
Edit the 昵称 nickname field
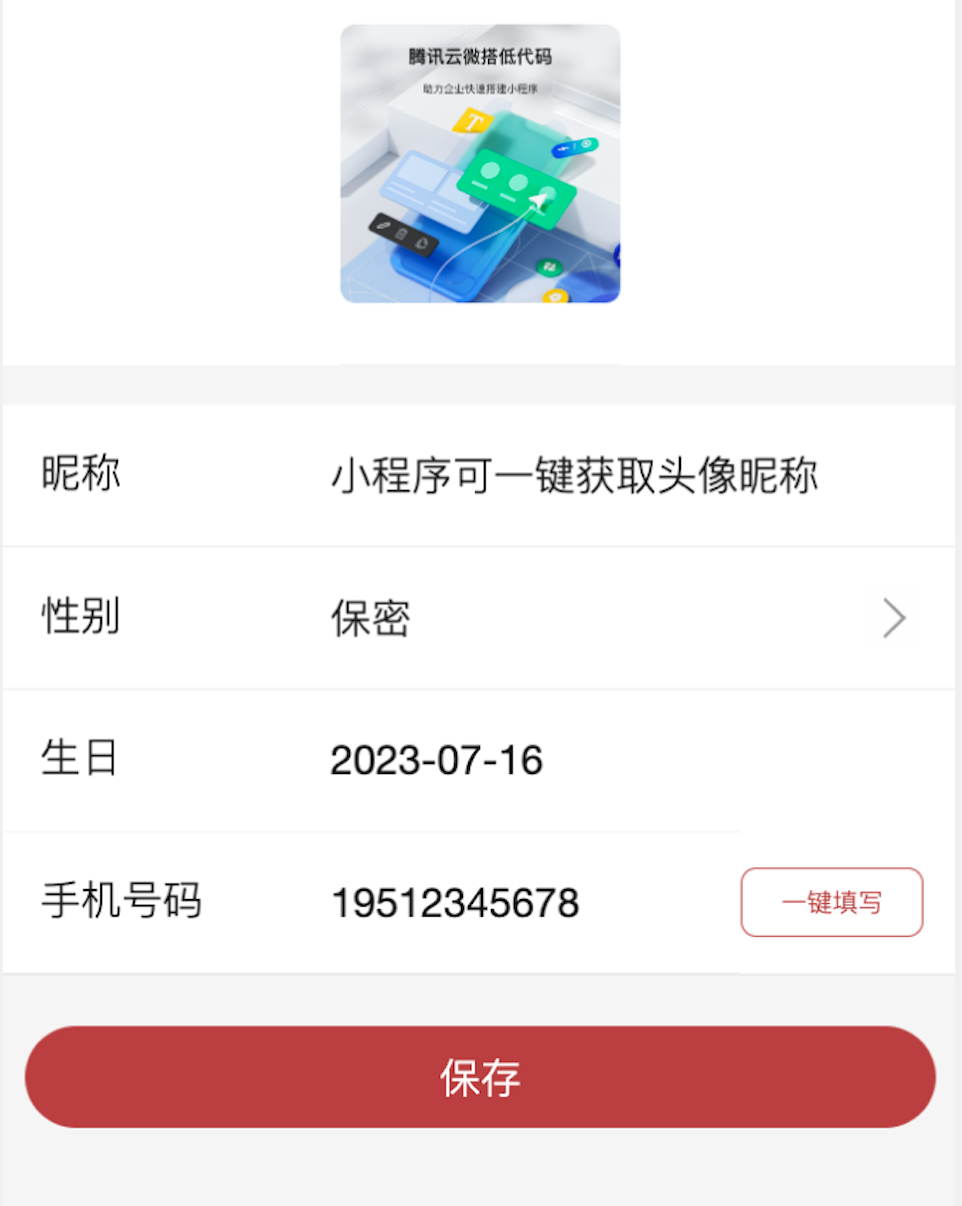tap(574, 476)
